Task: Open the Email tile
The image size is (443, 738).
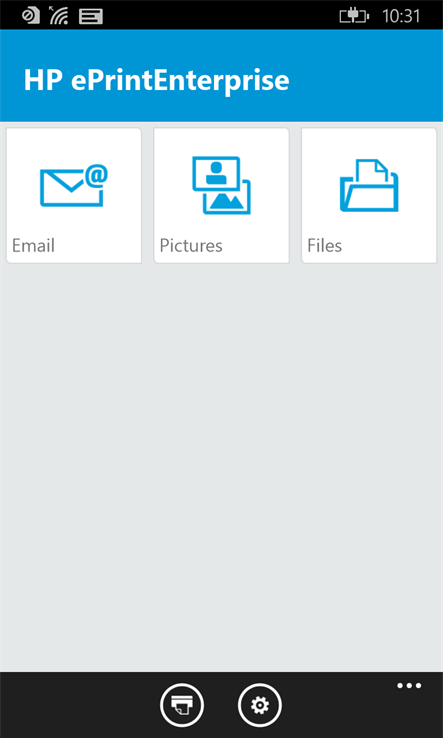Action: (74, 196)
